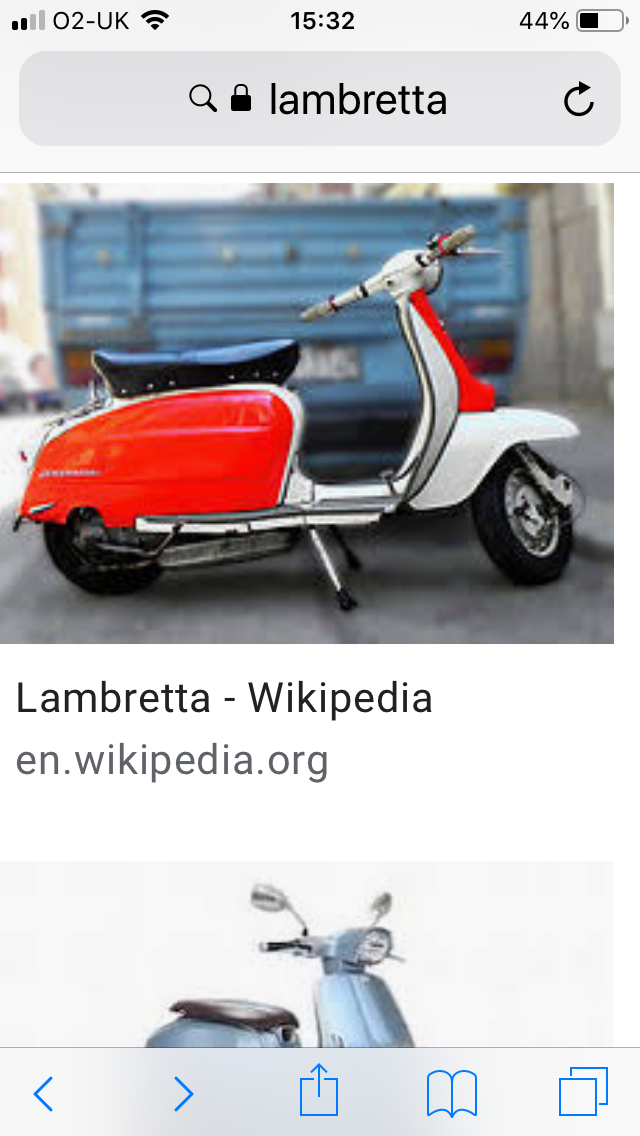Go forward to the next page
The width and height of the screenshot is (640, 1136).
click(x=183, y=1093)
